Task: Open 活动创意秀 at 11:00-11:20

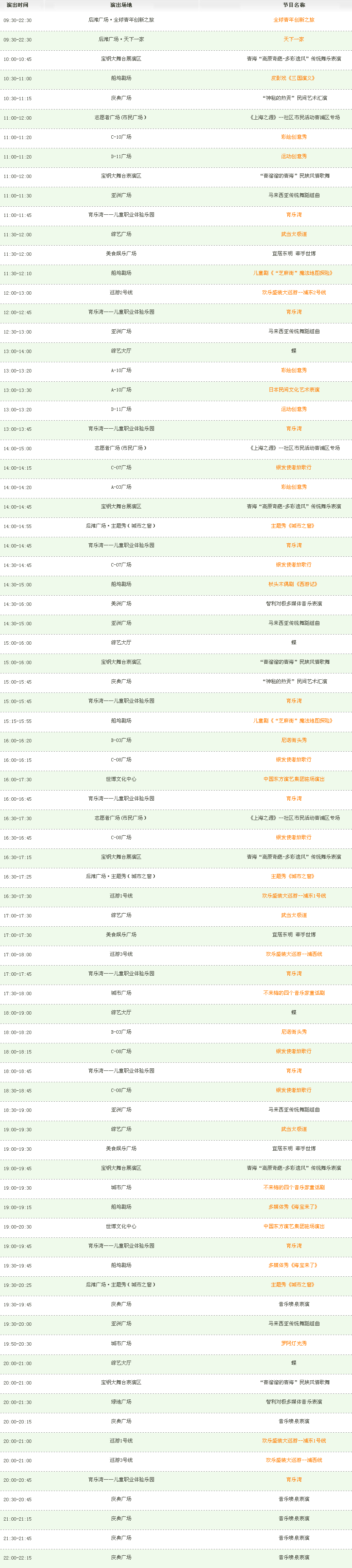Action: point(294,156)
